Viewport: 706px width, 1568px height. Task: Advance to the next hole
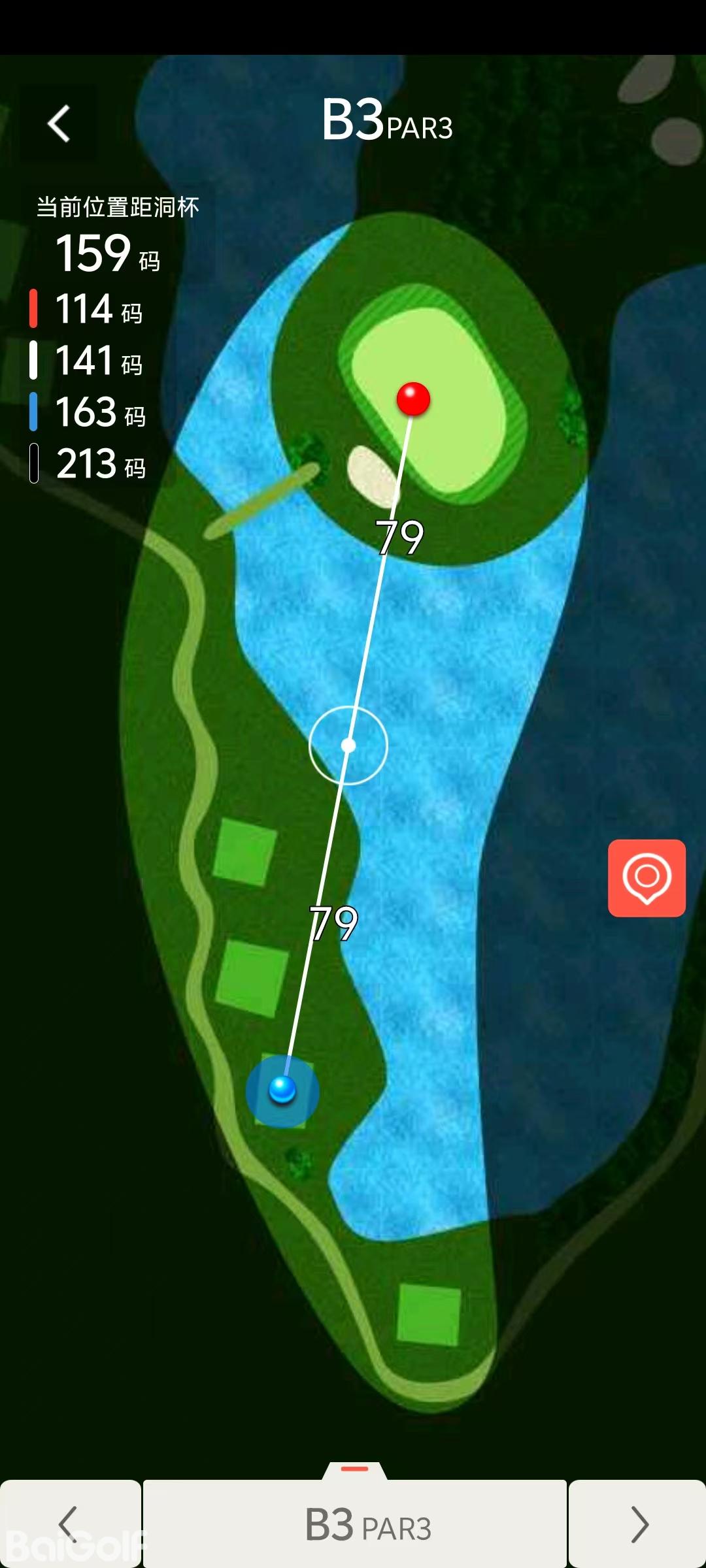click(x=637, y=1524)
